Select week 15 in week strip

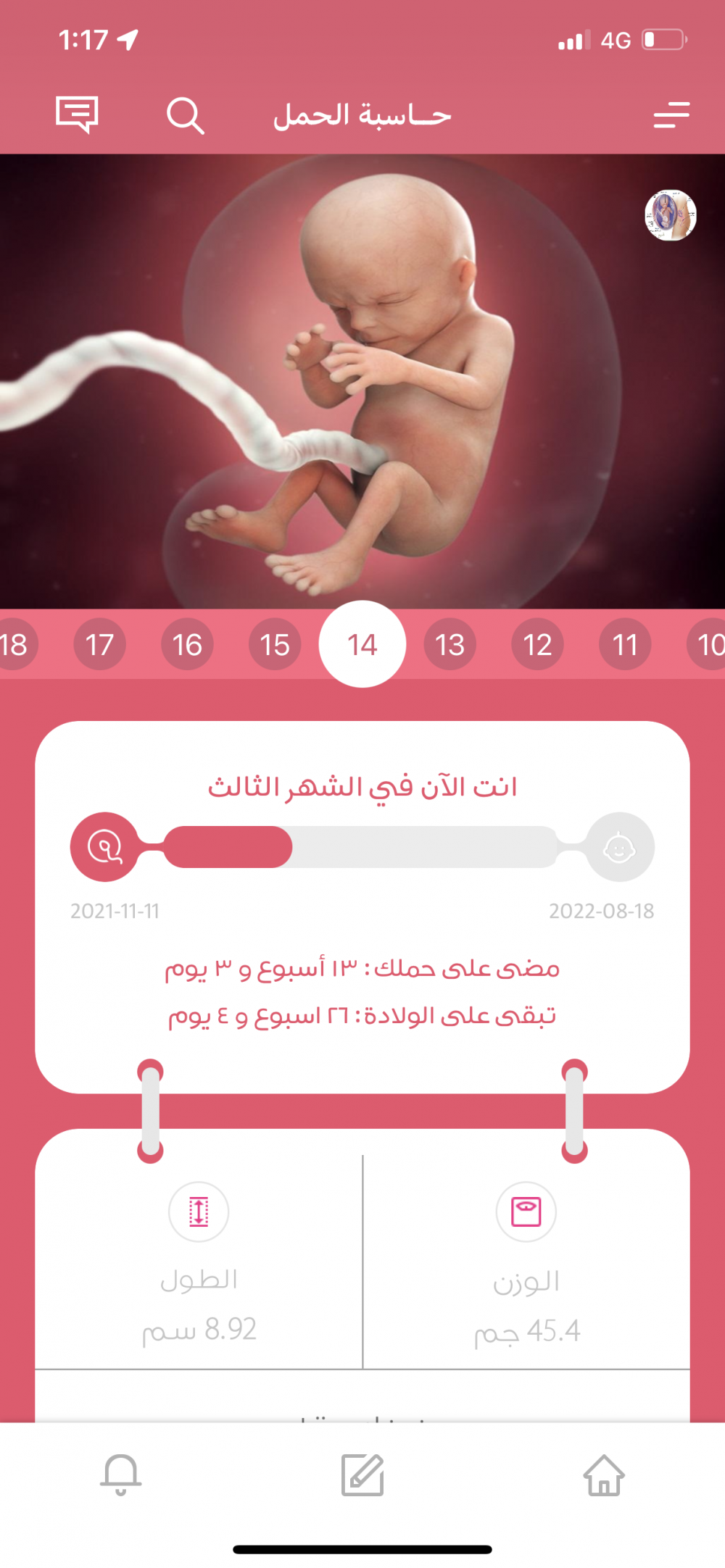(275, 644)
